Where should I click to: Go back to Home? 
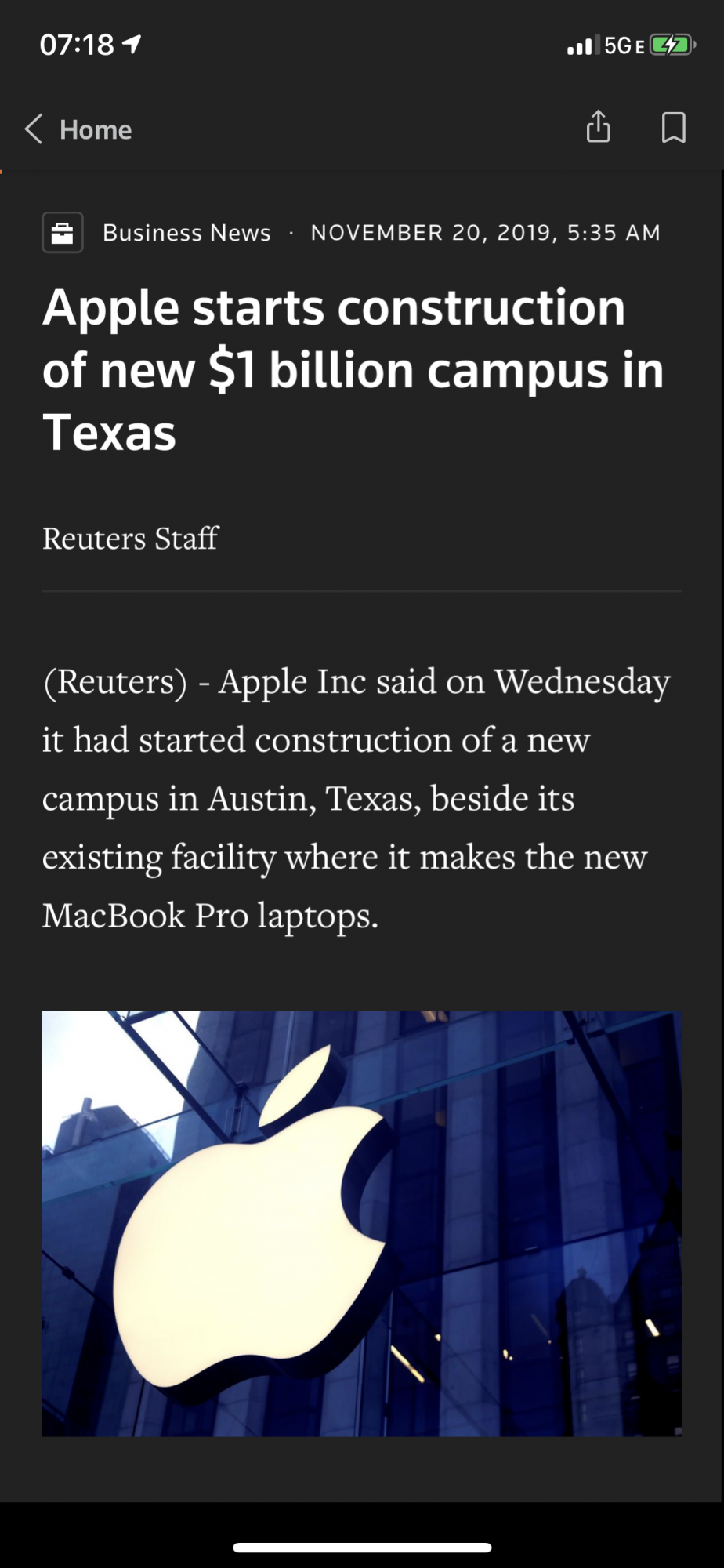(x=78, y=129)
